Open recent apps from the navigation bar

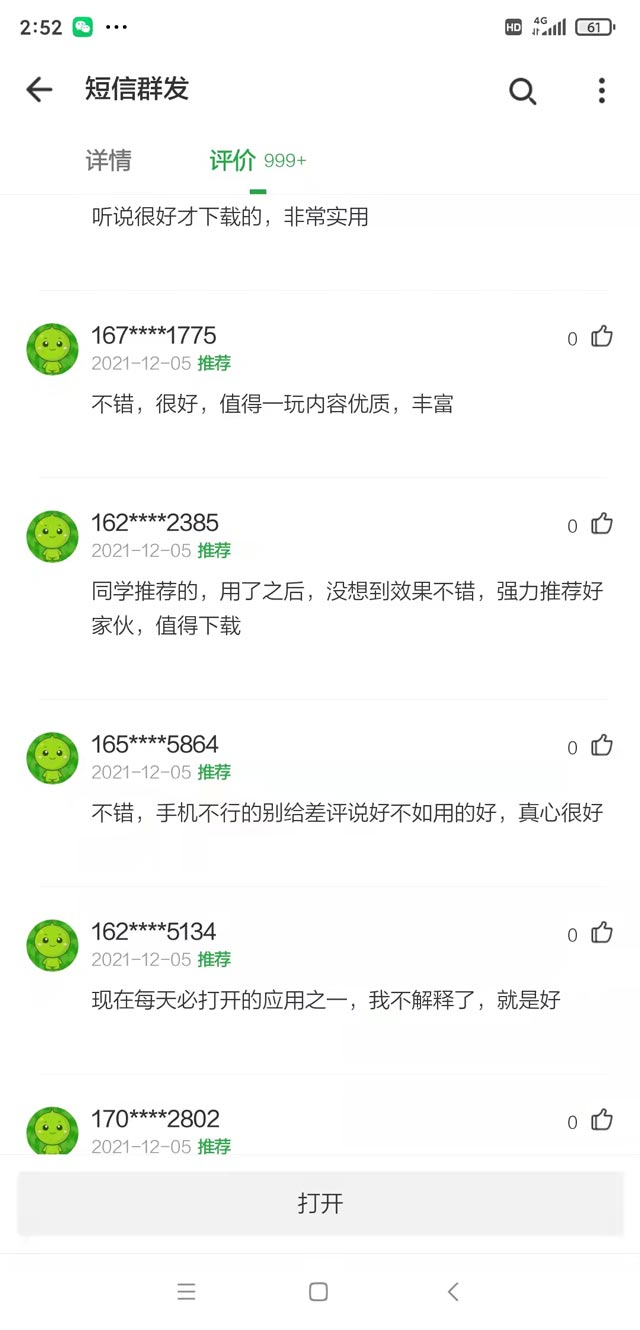click(186, 1291)
